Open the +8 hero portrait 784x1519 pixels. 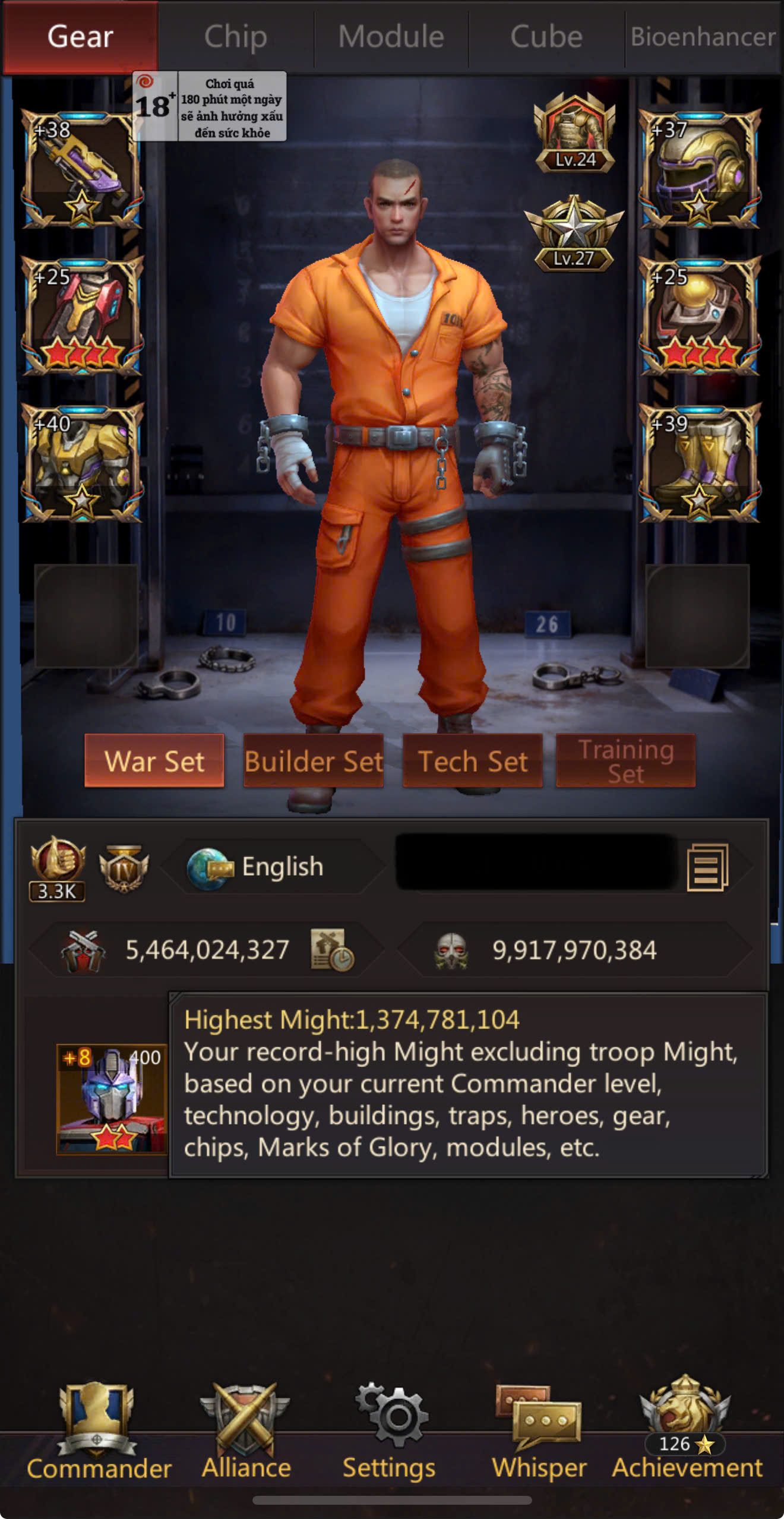112,1099
